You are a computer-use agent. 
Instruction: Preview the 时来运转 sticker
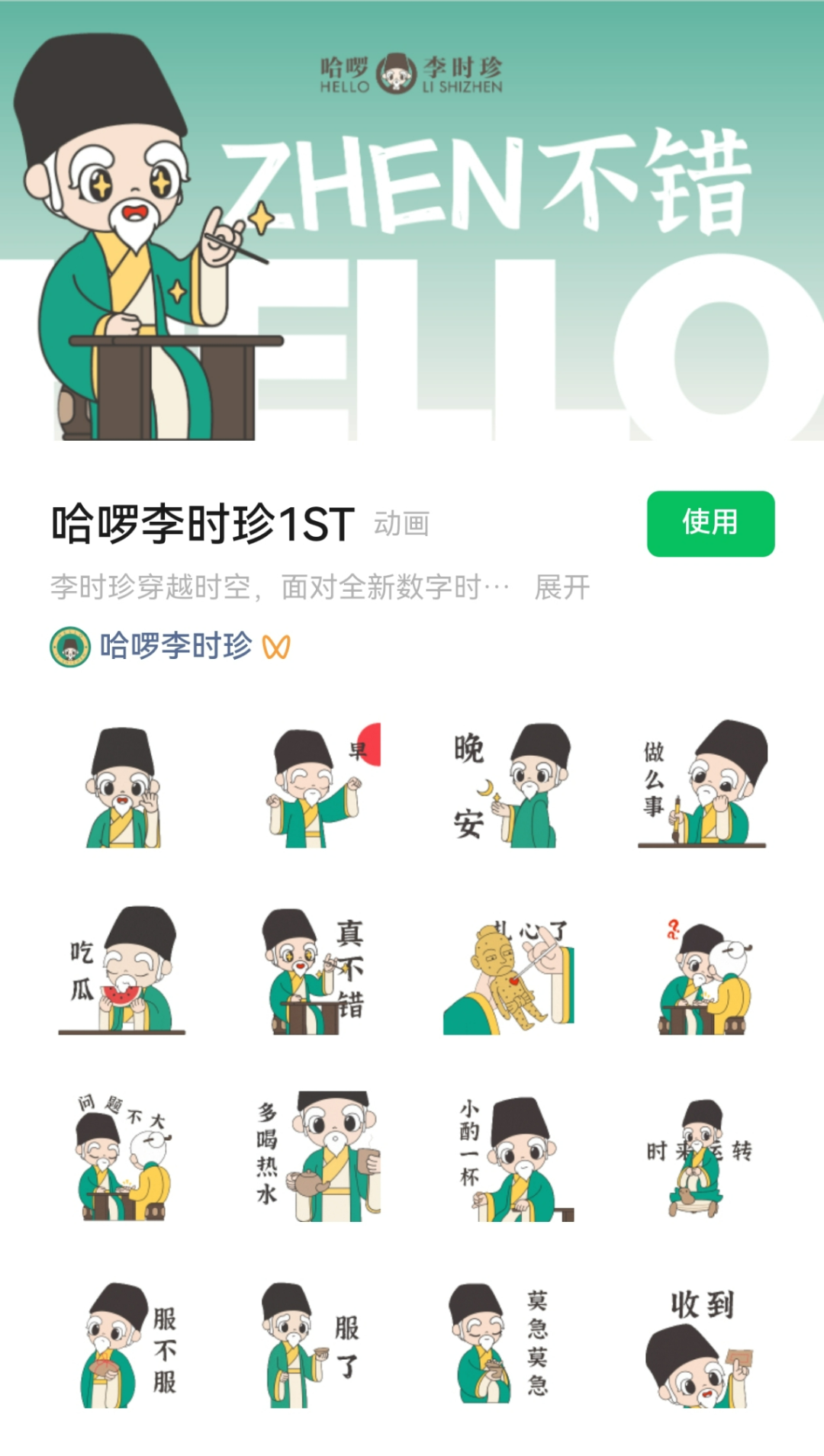[x=700, y=1156]
